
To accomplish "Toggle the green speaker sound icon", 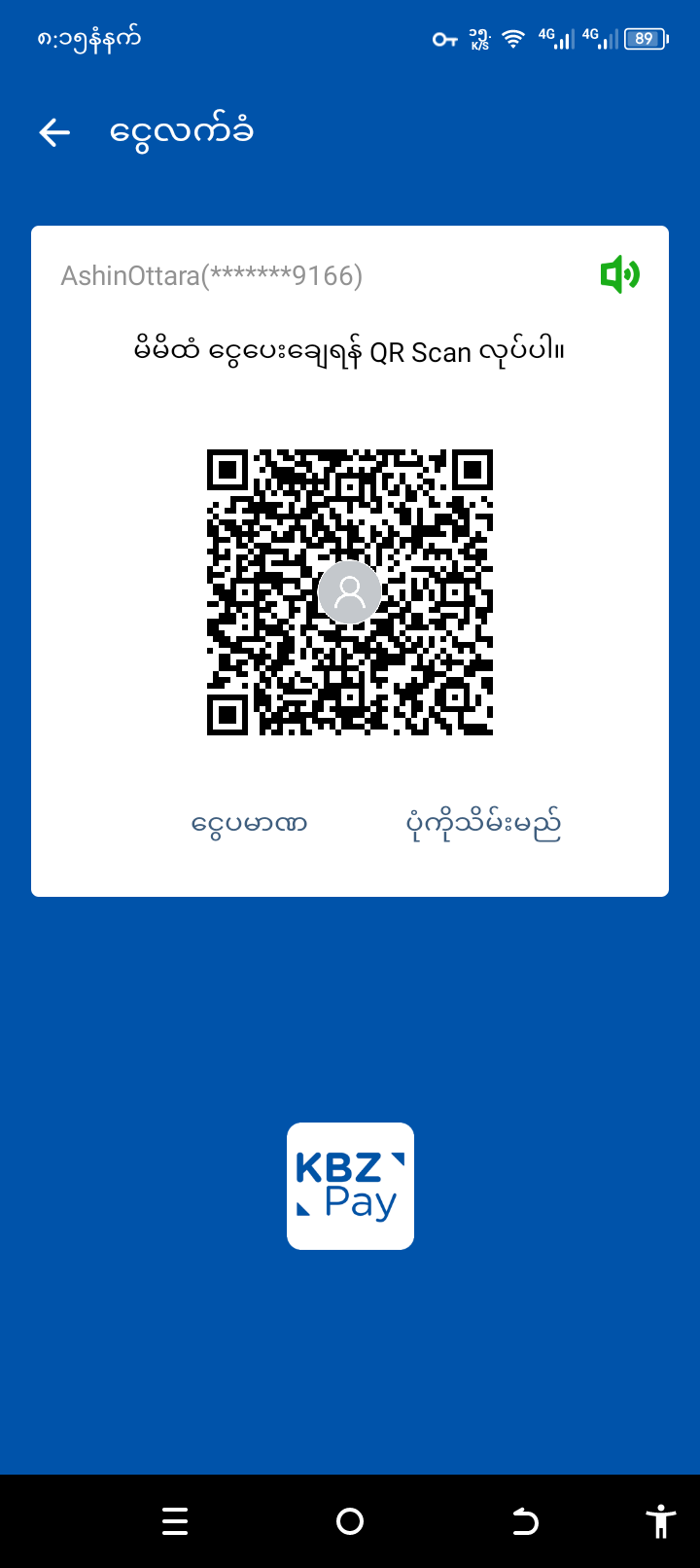I will pos(619,275).
